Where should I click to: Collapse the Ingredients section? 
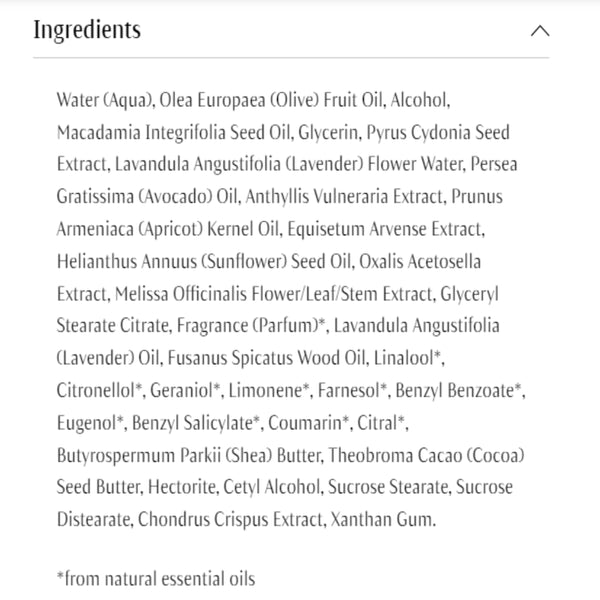coord(539,30)
